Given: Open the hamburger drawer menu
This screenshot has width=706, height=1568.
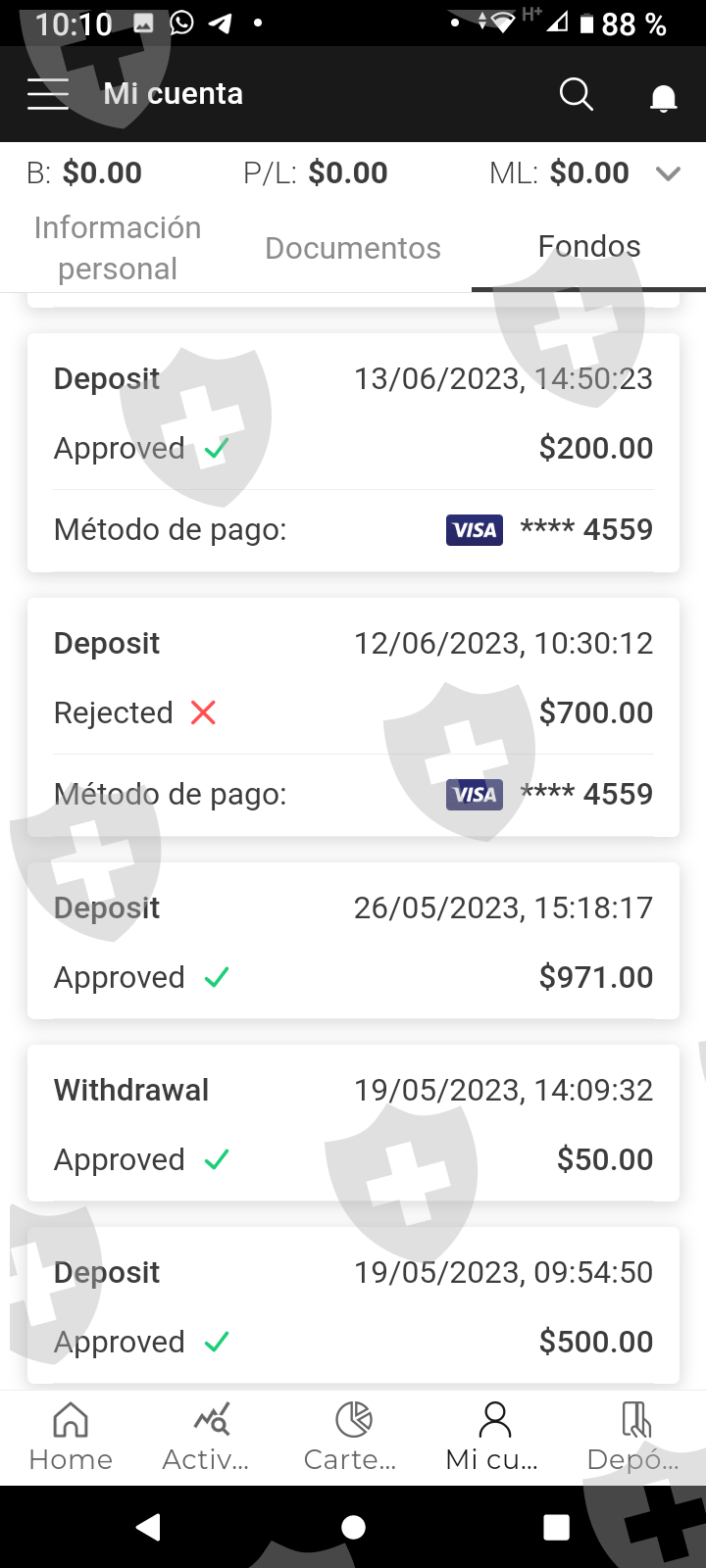Looking at the screenshot, I should pyautogui.click(x=48, y=94).
